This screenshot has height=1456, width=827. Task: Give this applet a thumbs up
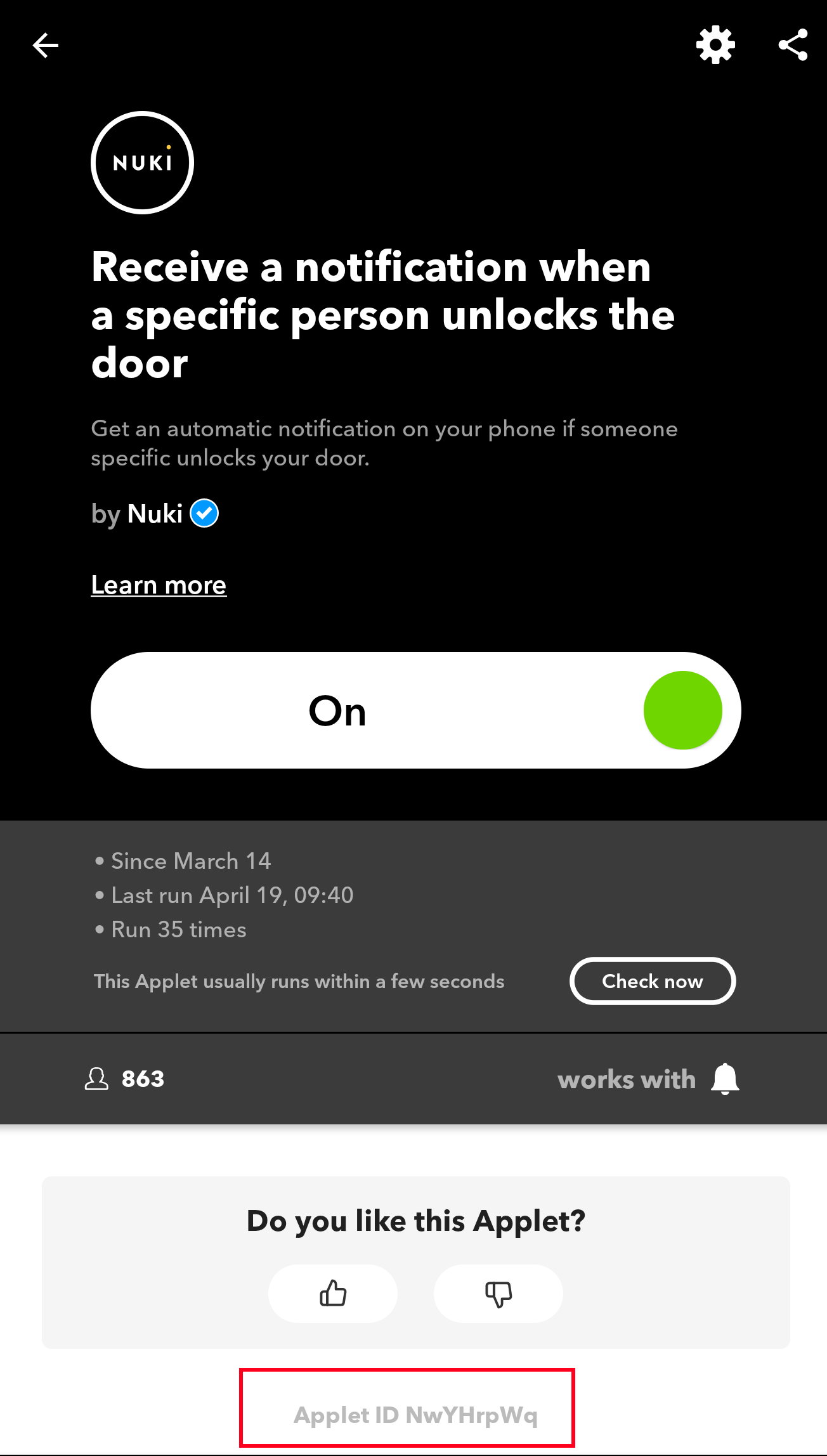(x=333, y=1294)
